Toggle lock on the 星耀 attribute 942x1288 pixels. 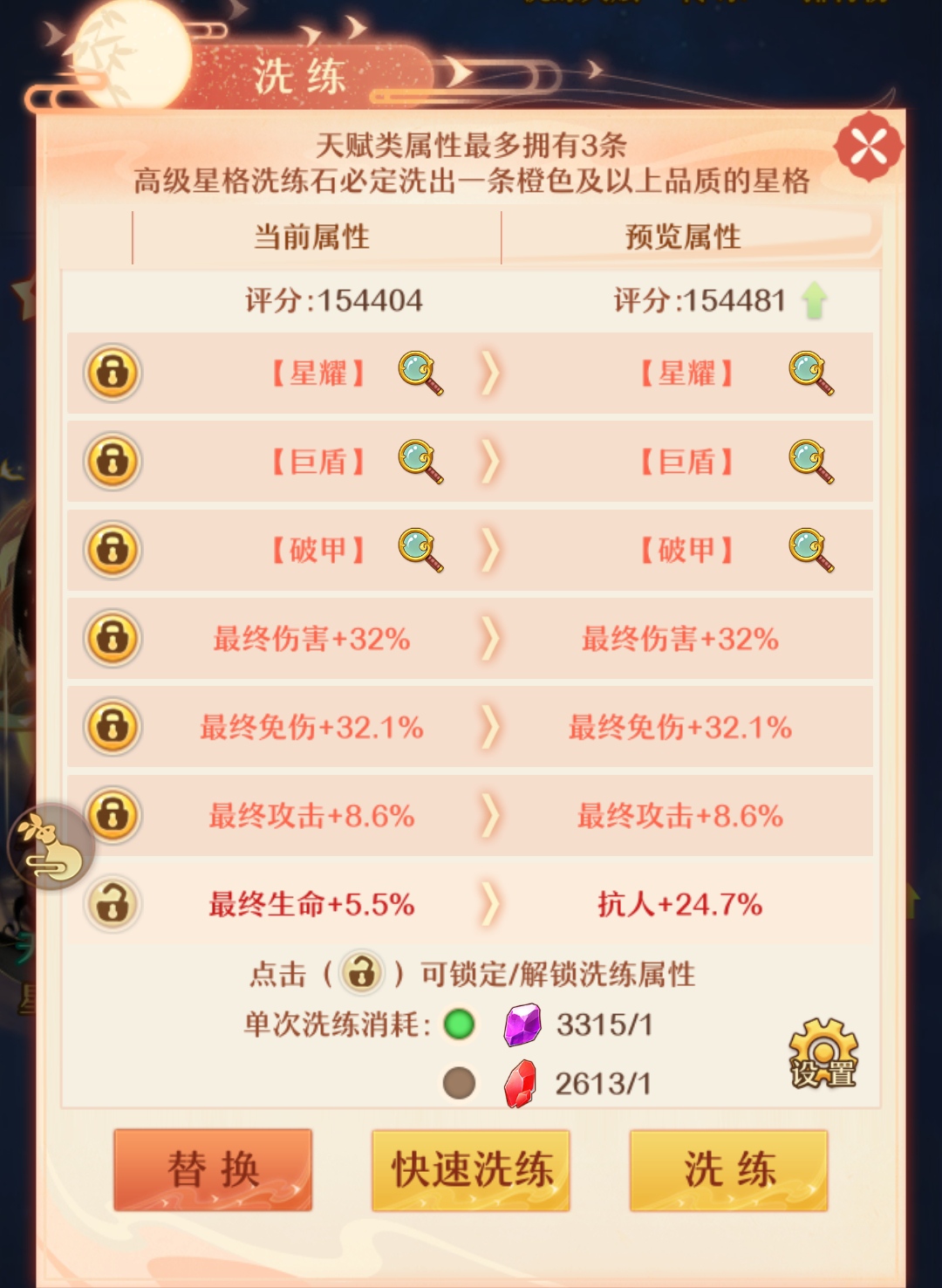[113, 373]
